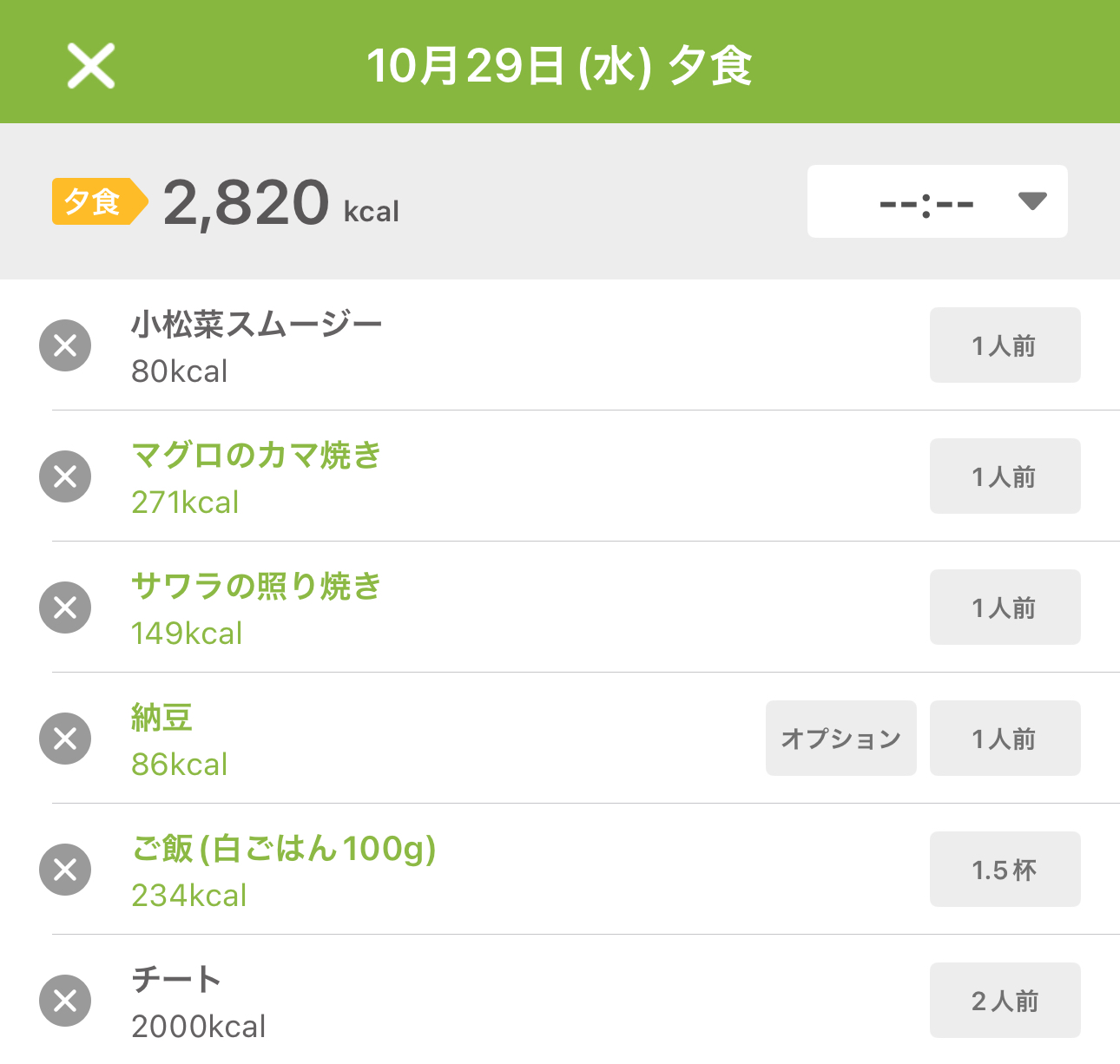The image size is (1120, 1064).
Task: View サワラの照り焼き details
Action: [x=256, y=587]
